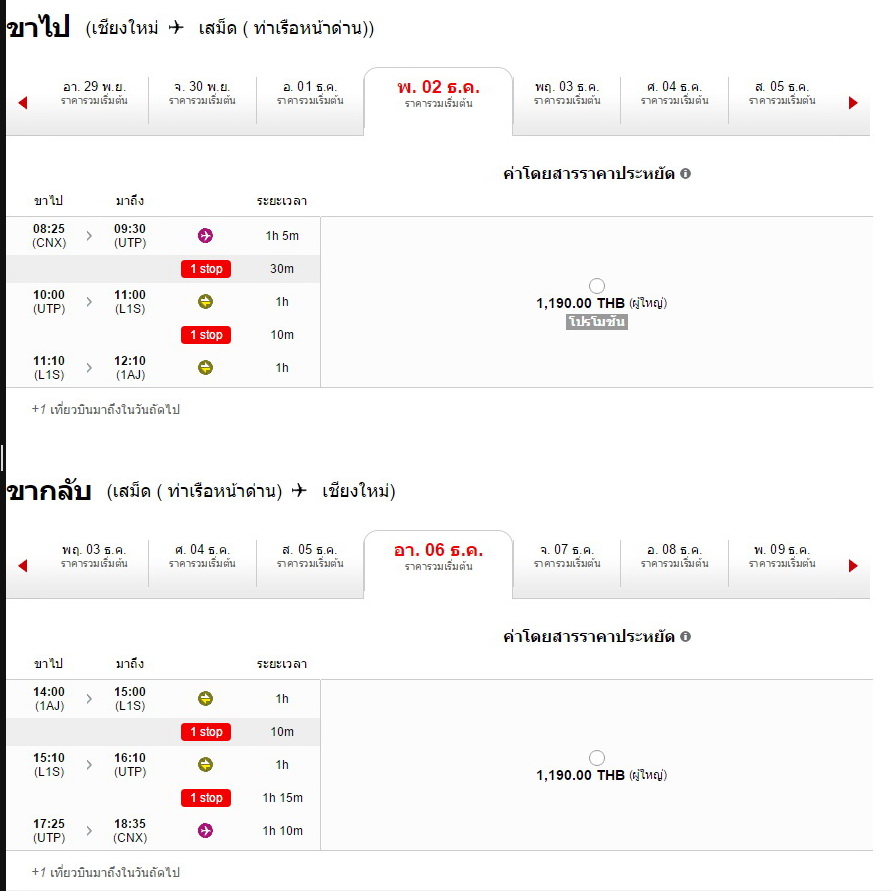The width and height of the screenshot is (892, 891).
Task: Show earlier departure dates with left arrow
Action: coord(23,102)
